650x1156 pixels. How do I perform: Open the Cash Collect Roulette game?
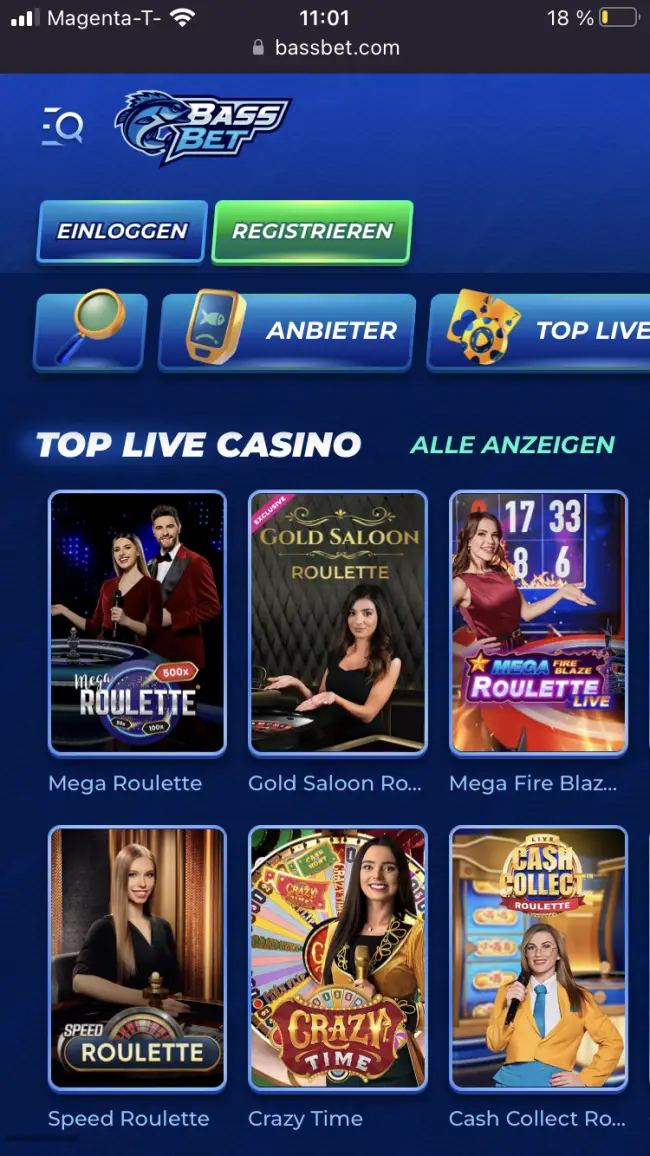tap(538, 957)
